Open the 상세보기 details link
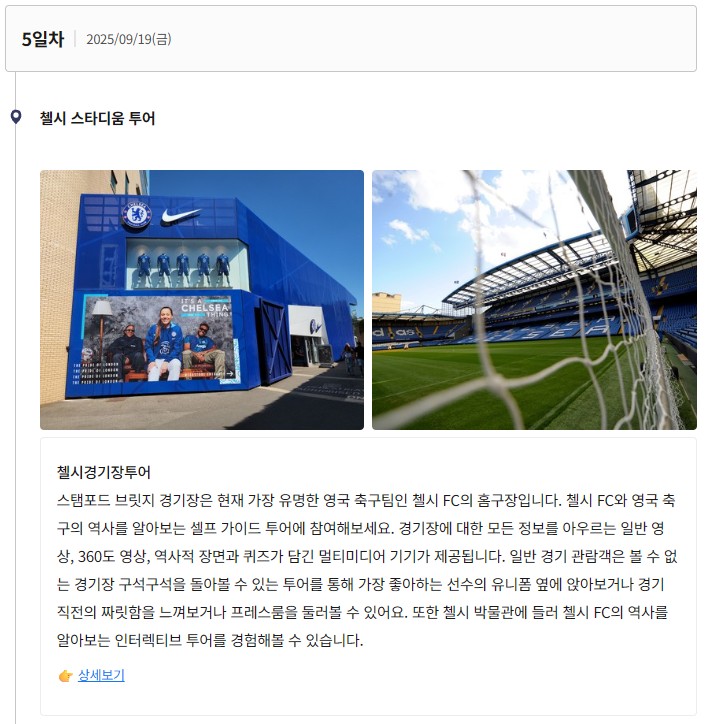707x724 pixels. pyautogui.click(x=101, y=675)
